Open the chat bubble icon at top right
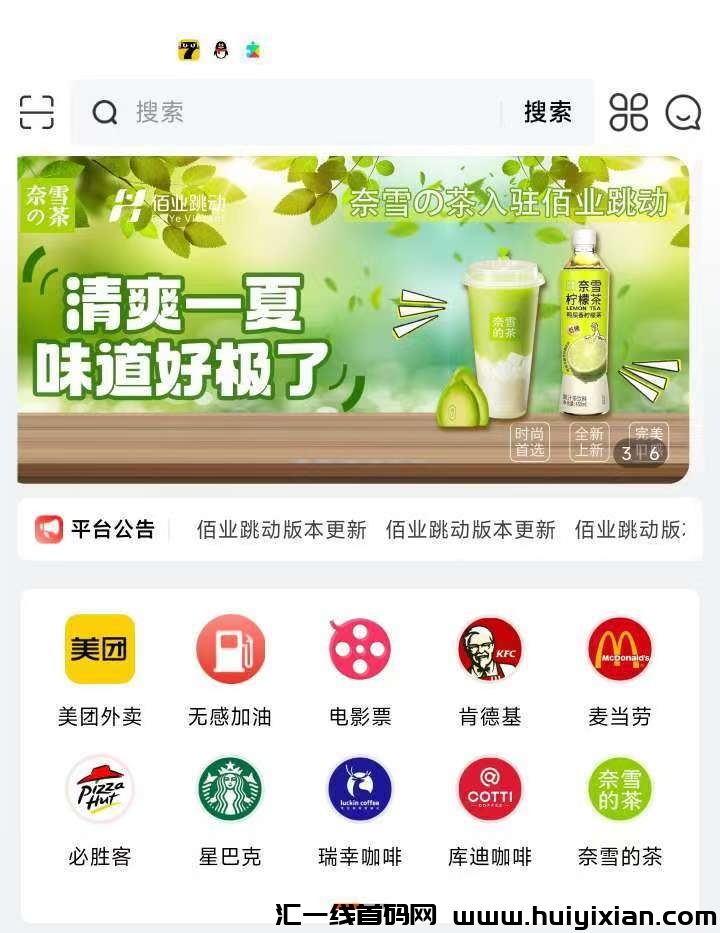Screen dimensions: 720x933 click(683, 113)
